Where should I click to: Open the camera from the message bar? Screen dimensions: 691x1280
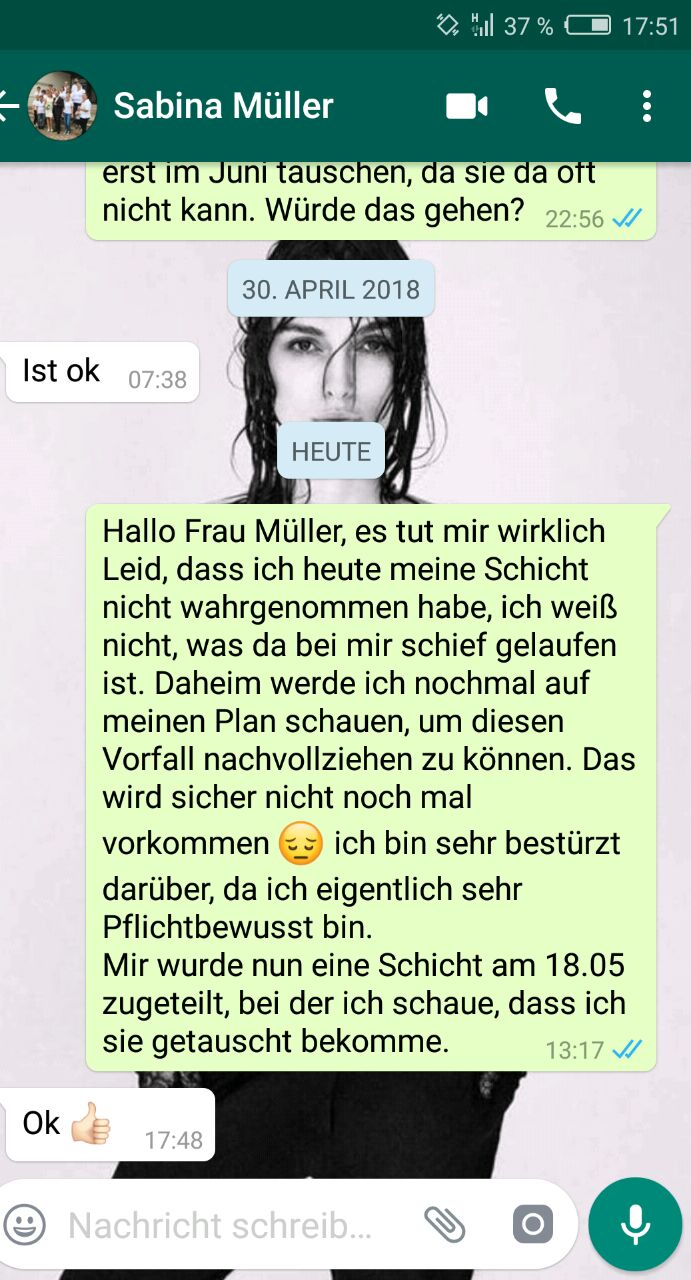532,1225
